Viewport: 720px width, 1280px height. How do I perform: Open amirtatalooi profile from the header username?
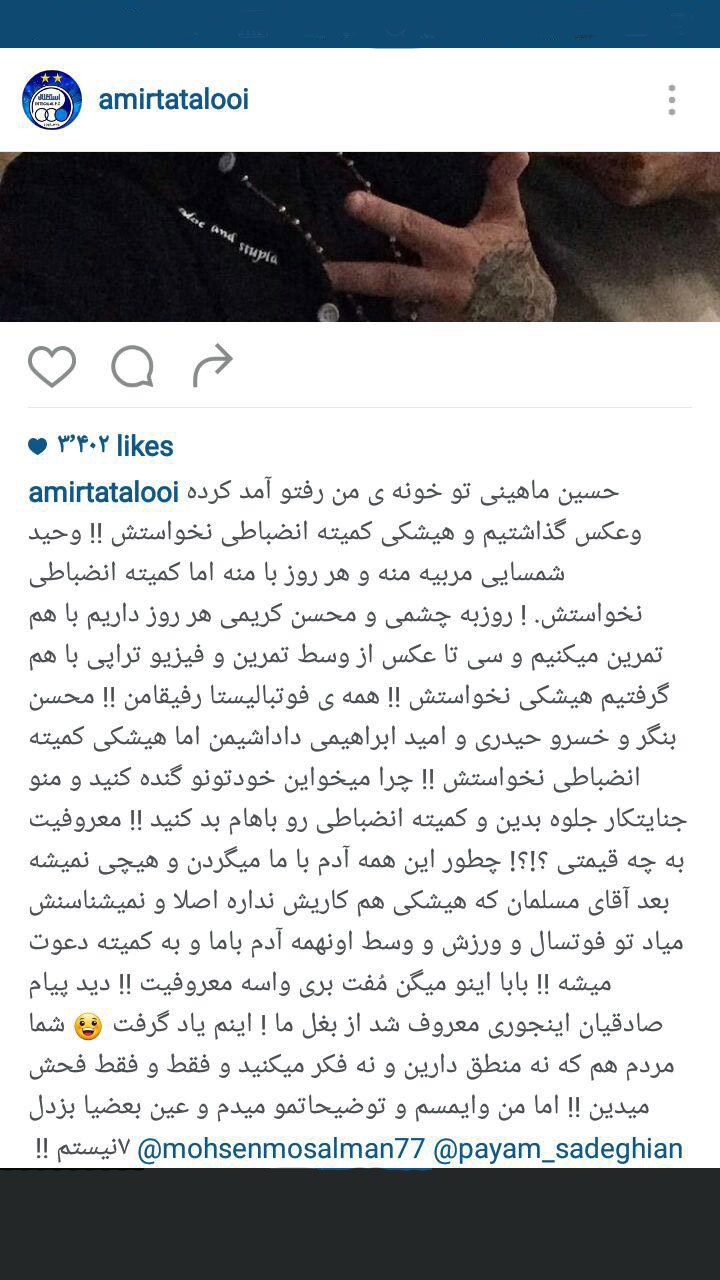173,100
